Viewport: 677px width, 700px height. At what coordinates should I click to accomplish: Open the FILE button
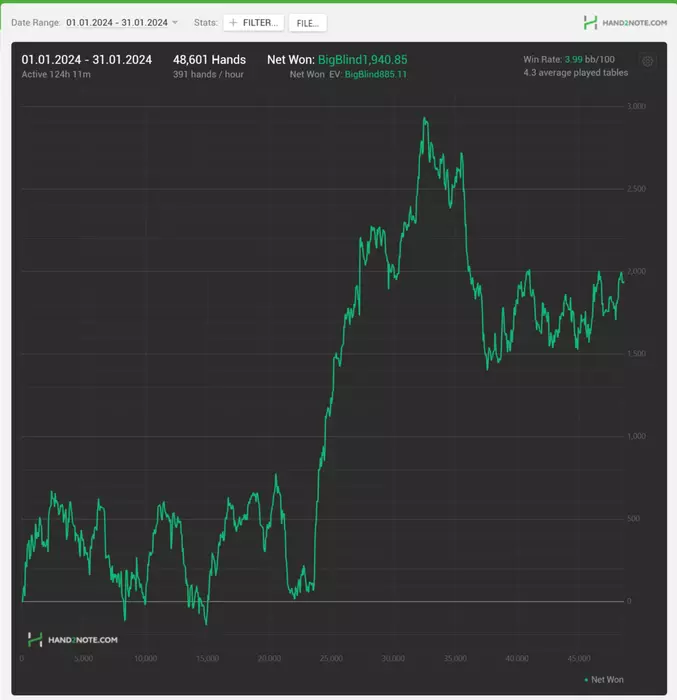click(x=308, y=22)
